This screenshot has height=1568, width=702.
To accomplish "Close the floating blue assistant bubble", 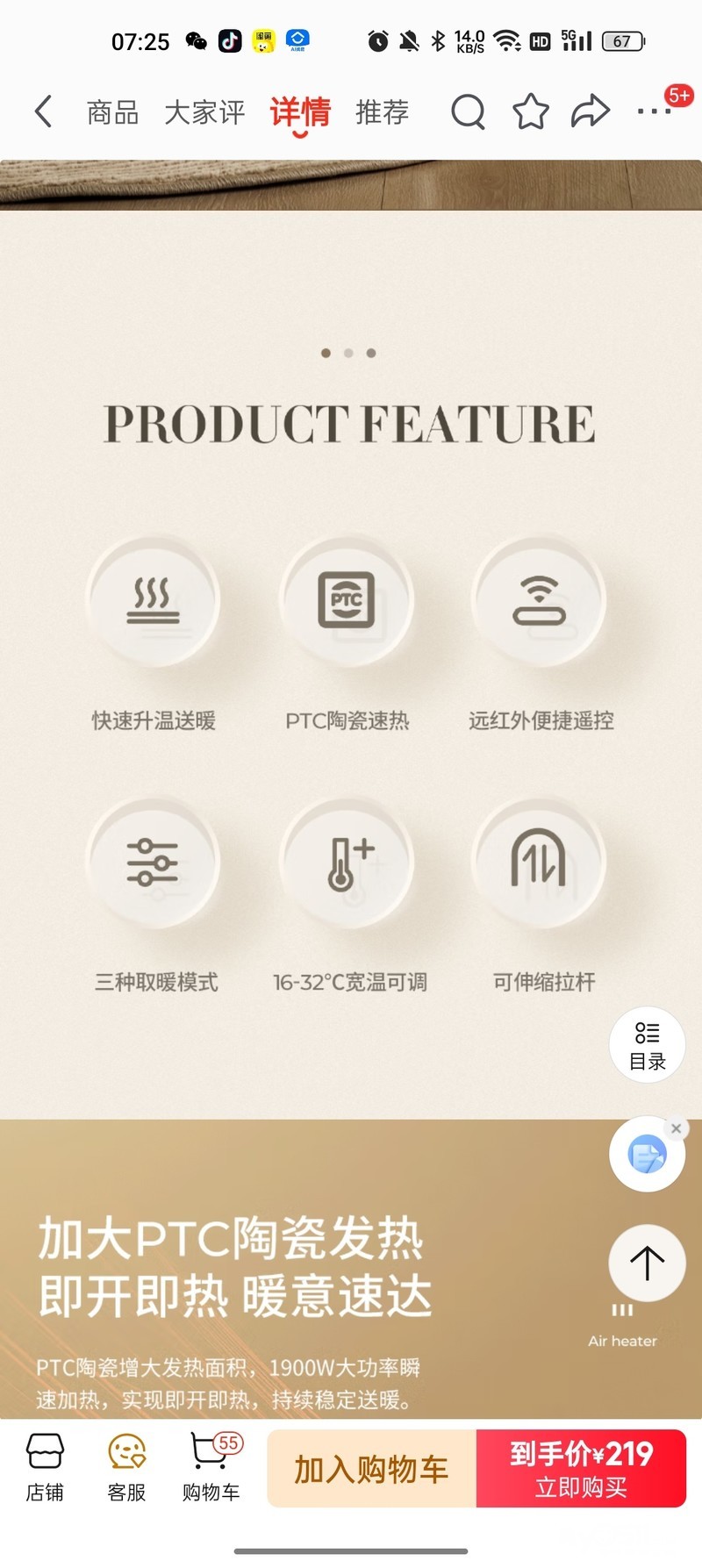I will pyautogui.click(x=676, y=1128).
